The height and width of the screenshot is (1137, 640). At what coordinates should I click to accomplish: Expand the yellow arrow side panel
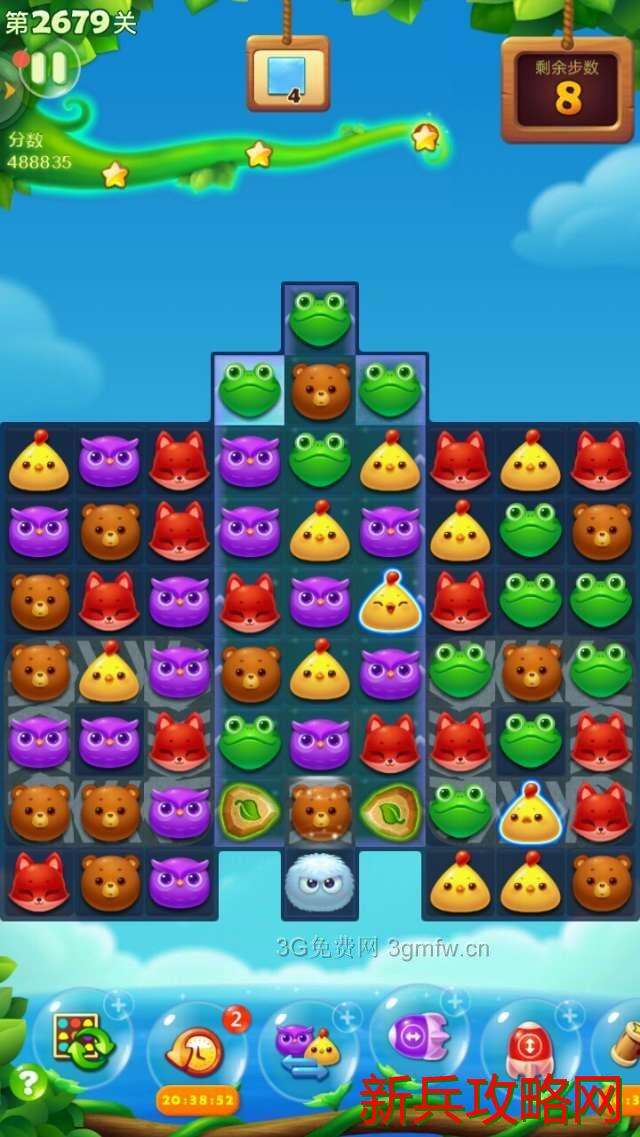10,90
